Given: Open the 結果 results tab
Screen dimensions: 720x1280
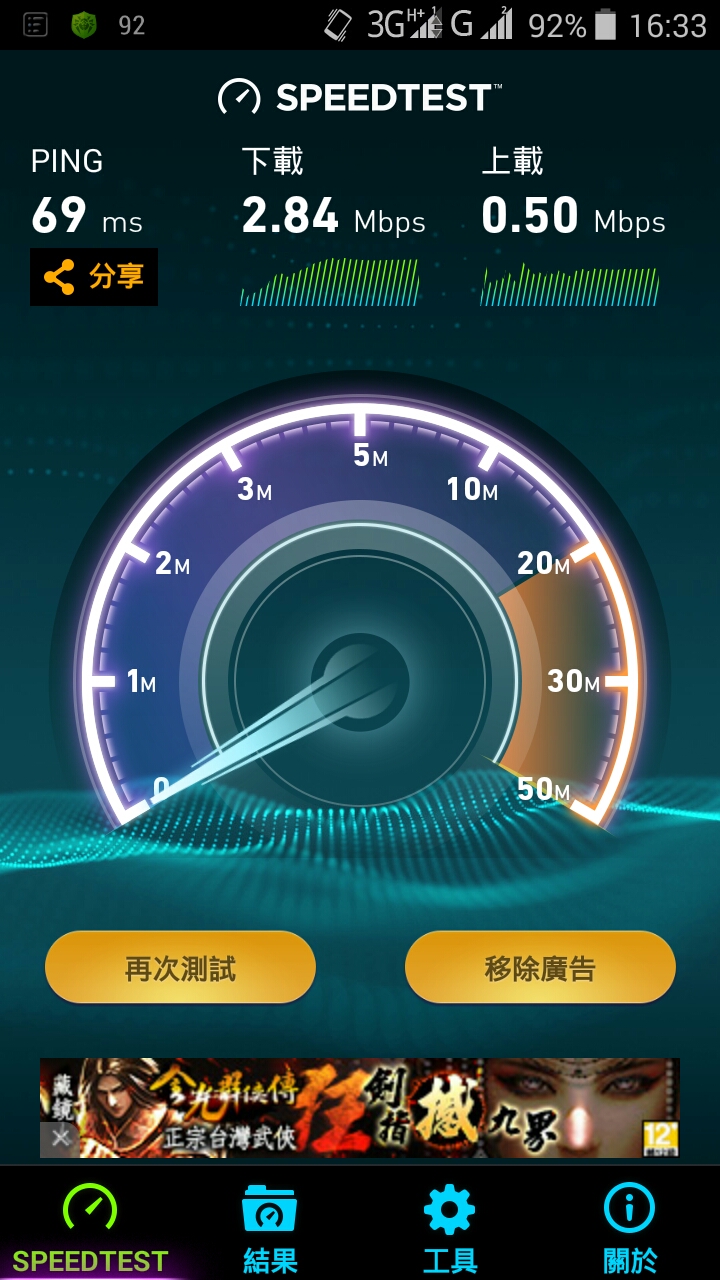Looking at the screenshot, I should pyautogui.click(x=270, y=1226).
